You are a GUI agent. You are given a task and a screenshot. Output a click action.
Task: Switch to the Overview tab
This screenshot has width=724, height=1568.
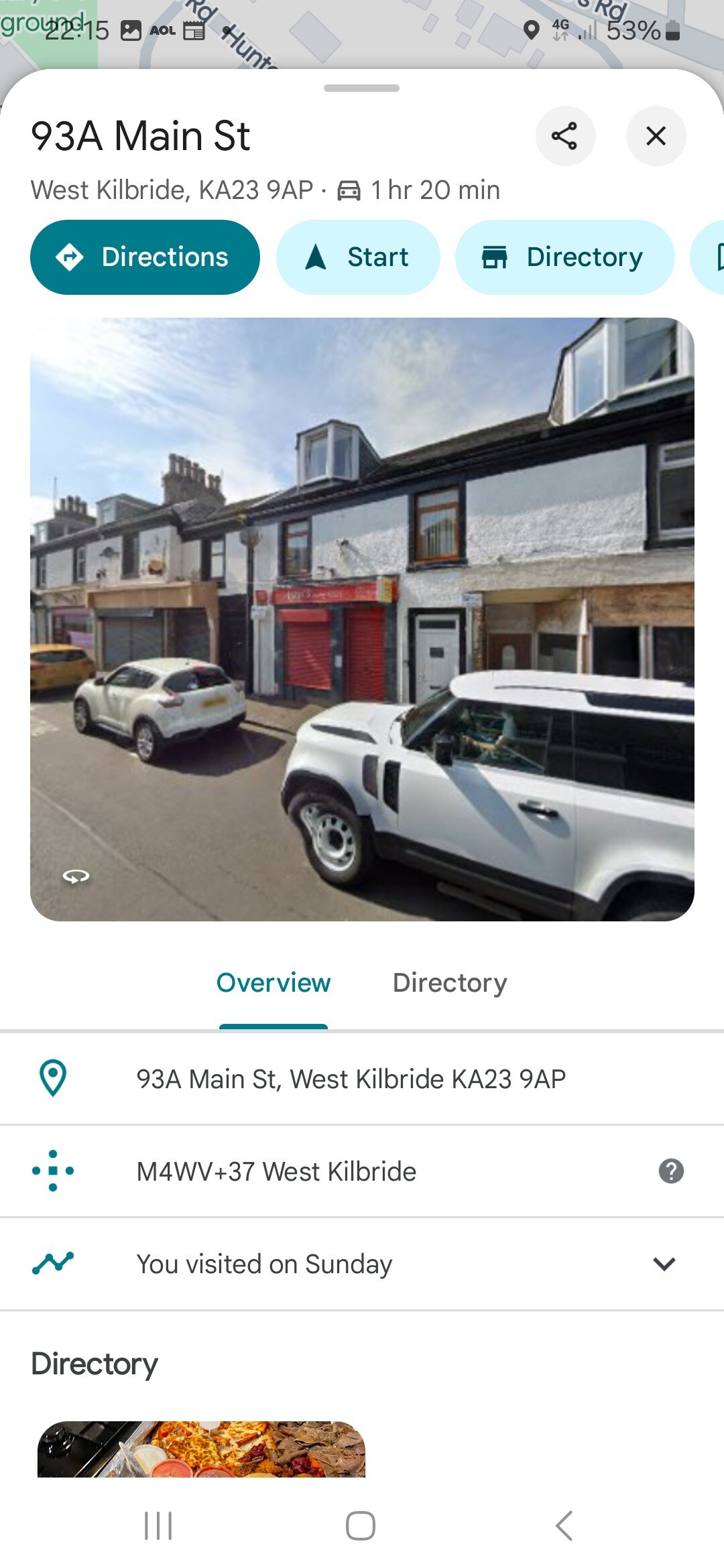click(274, 983)
